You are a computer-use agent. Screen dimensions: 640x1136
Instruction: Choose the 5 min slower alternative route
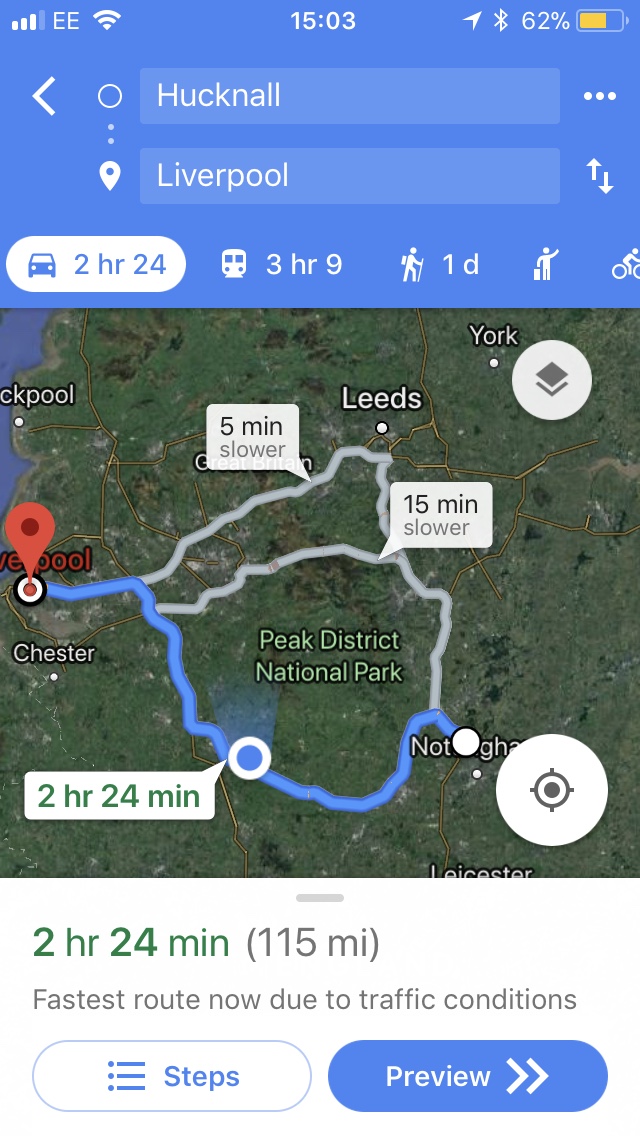(252, 438)
